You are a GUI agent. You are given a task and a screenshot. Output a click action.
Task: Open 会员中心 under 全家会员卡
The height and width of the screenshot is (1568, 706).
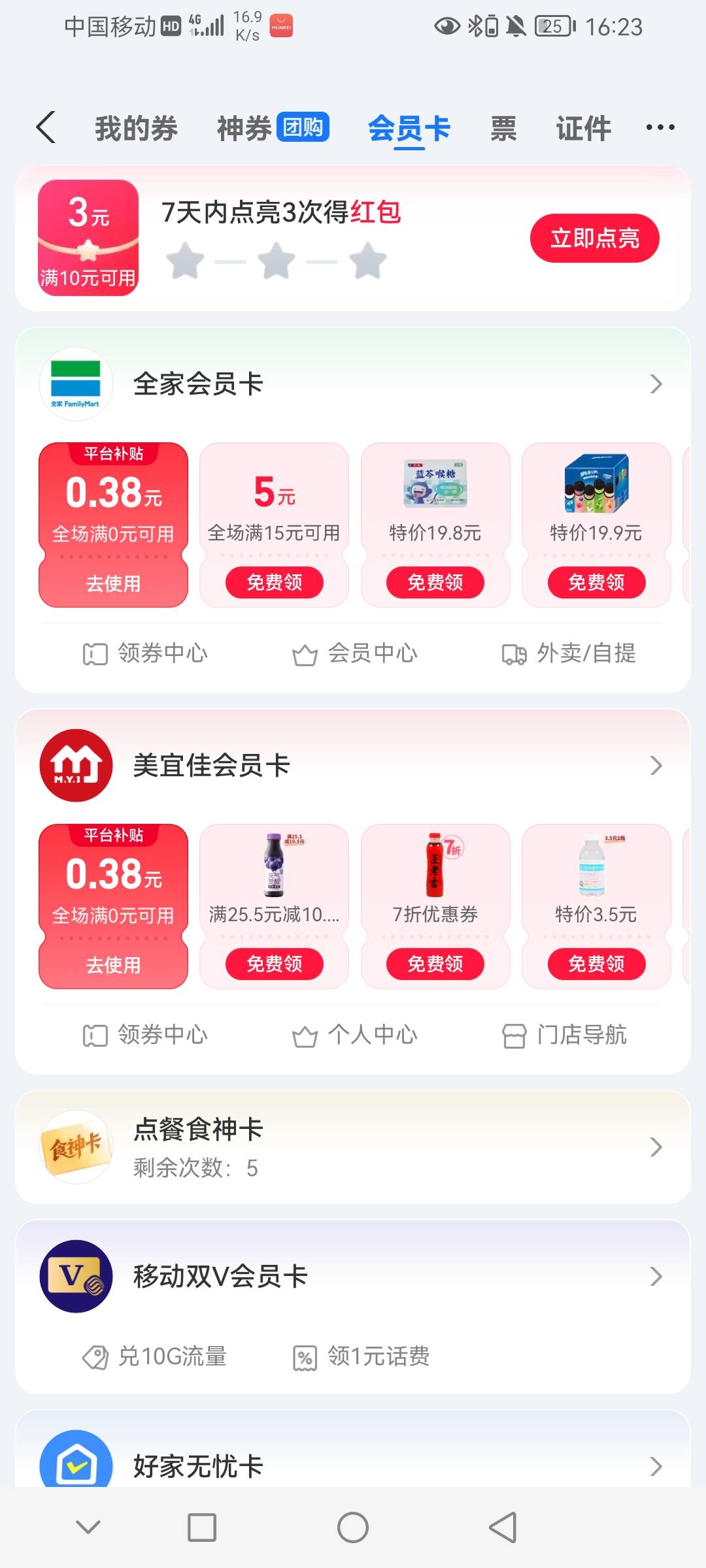pos(354,653)
